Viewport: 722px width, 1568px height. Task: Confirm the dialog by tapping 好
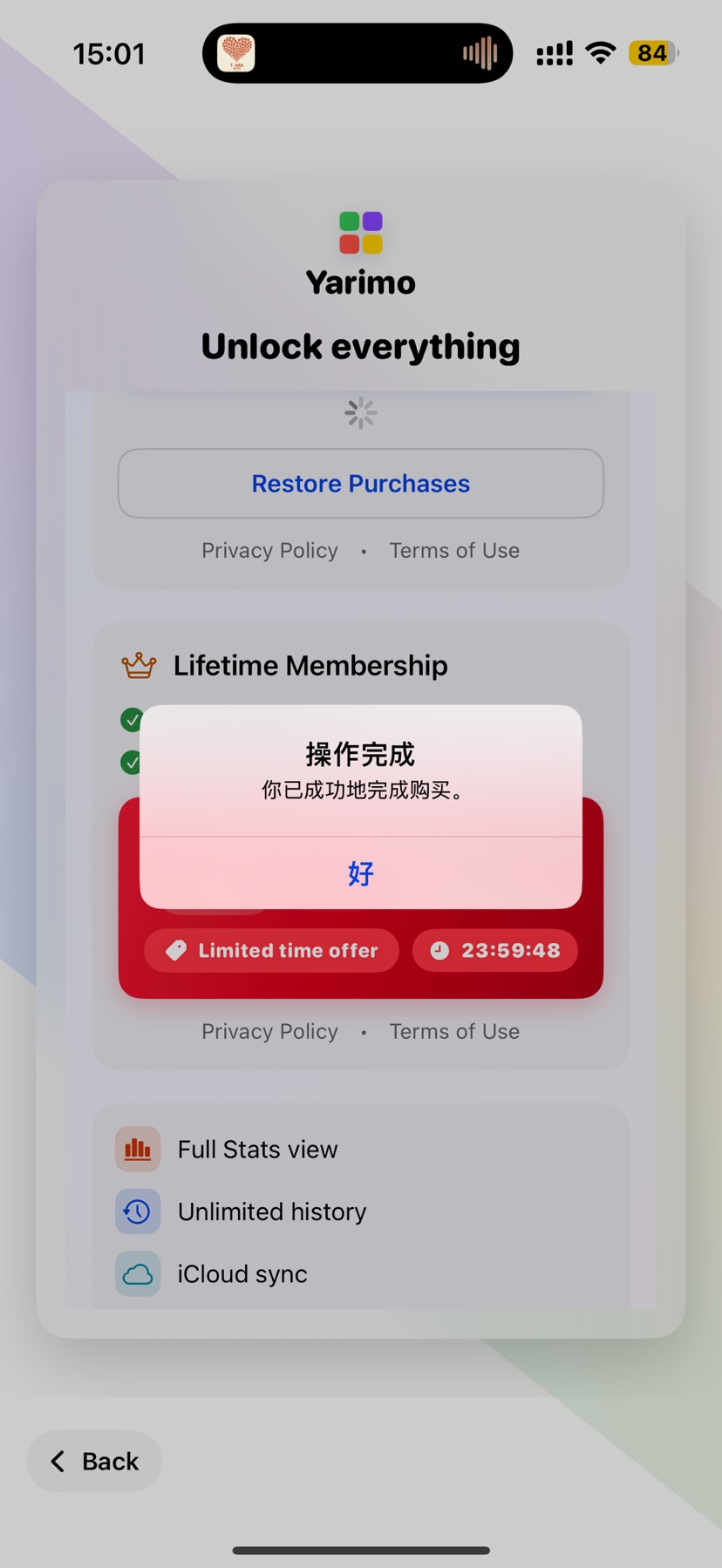pyautogui.click(x=360, y=873)
